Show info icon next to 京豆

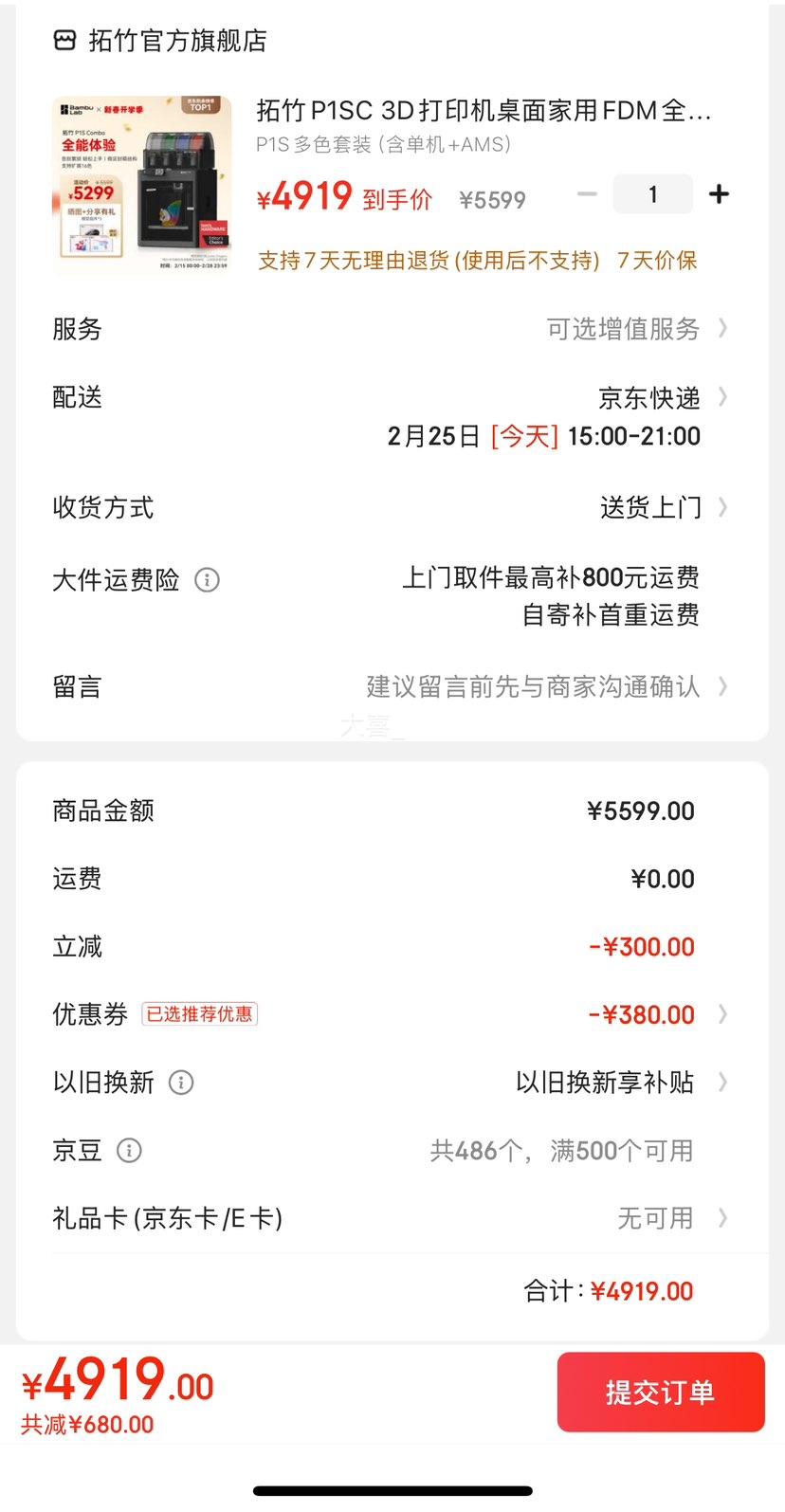click(x=129, y=1151)
